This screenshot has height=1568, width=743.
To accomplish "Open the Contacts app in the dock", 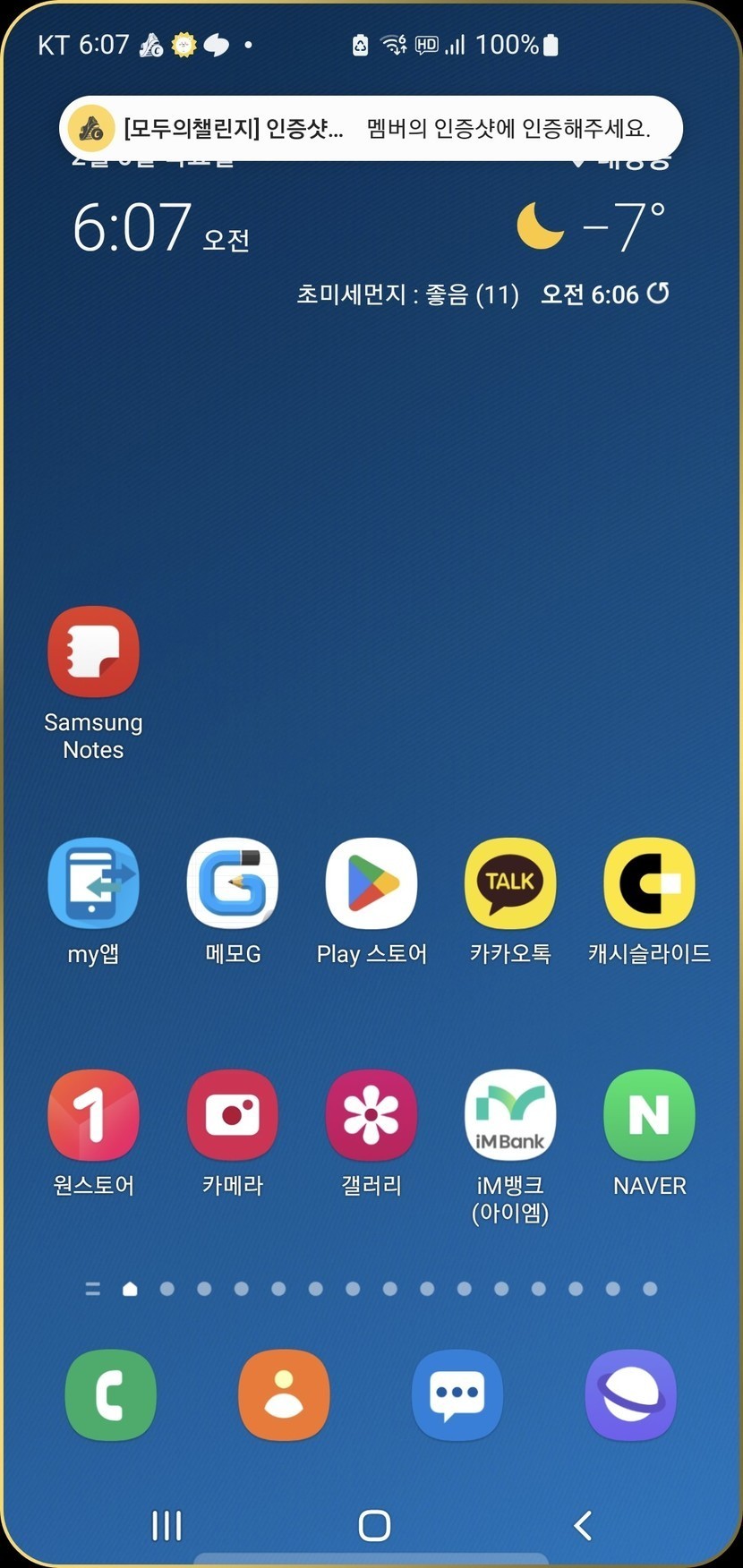I will [x=284, y=1395].
